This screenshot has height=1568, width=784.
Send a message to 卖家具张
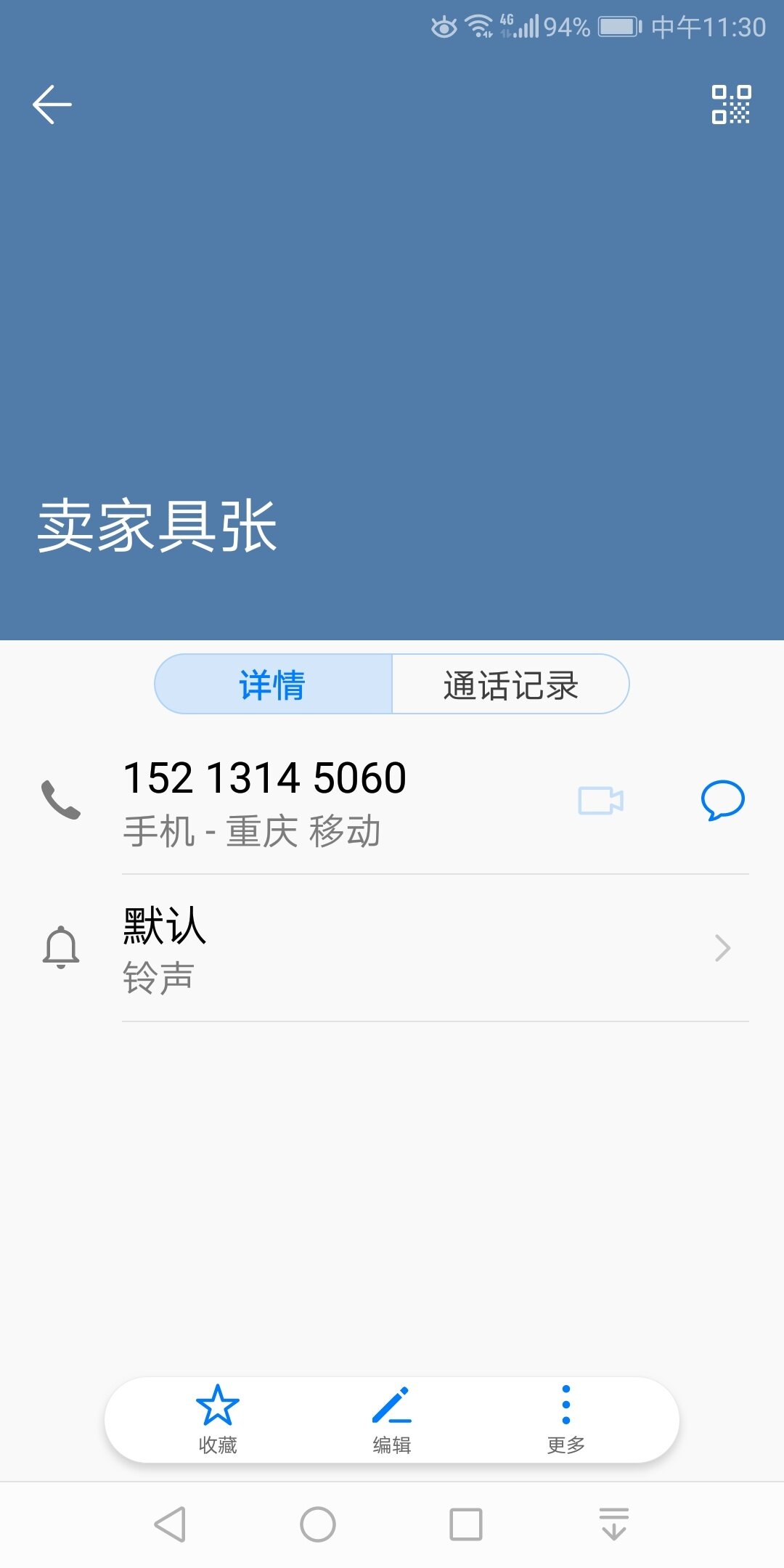pos(722,801)
